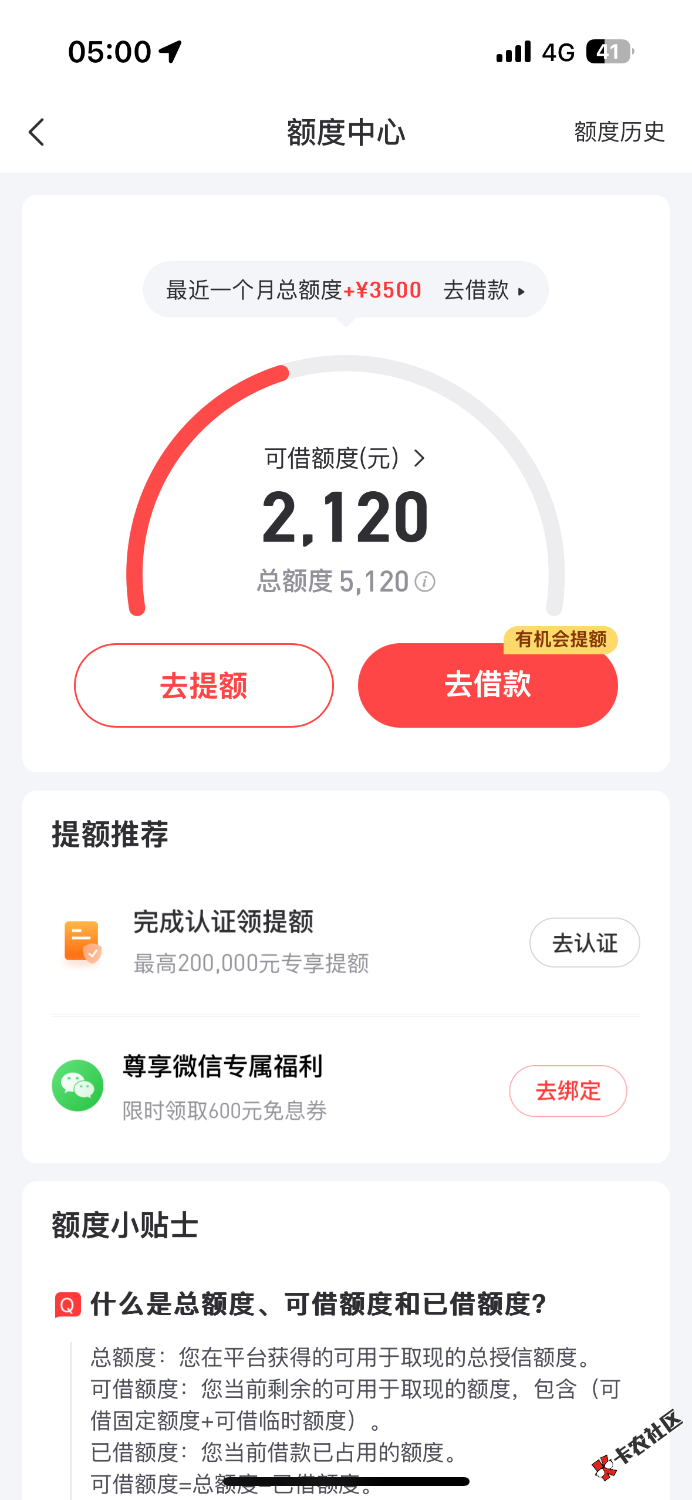Select 去认证 to complete verification
The image size is (692, 1500).
(584, 943)
